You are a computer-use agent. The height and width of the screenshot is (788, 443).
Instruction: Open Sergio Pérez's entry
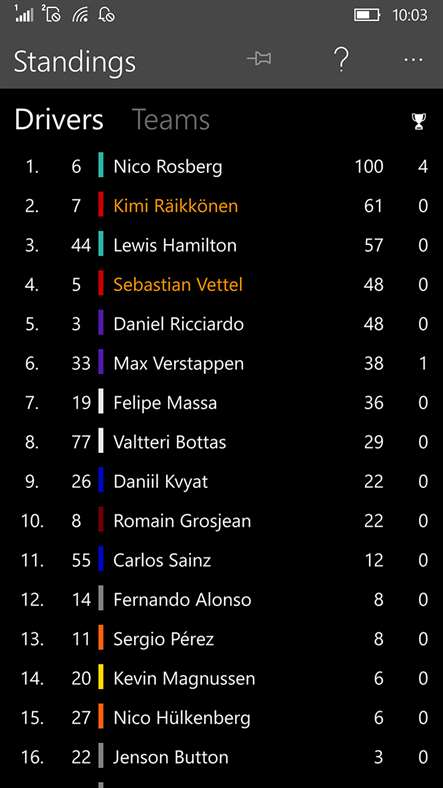point(222,639)
